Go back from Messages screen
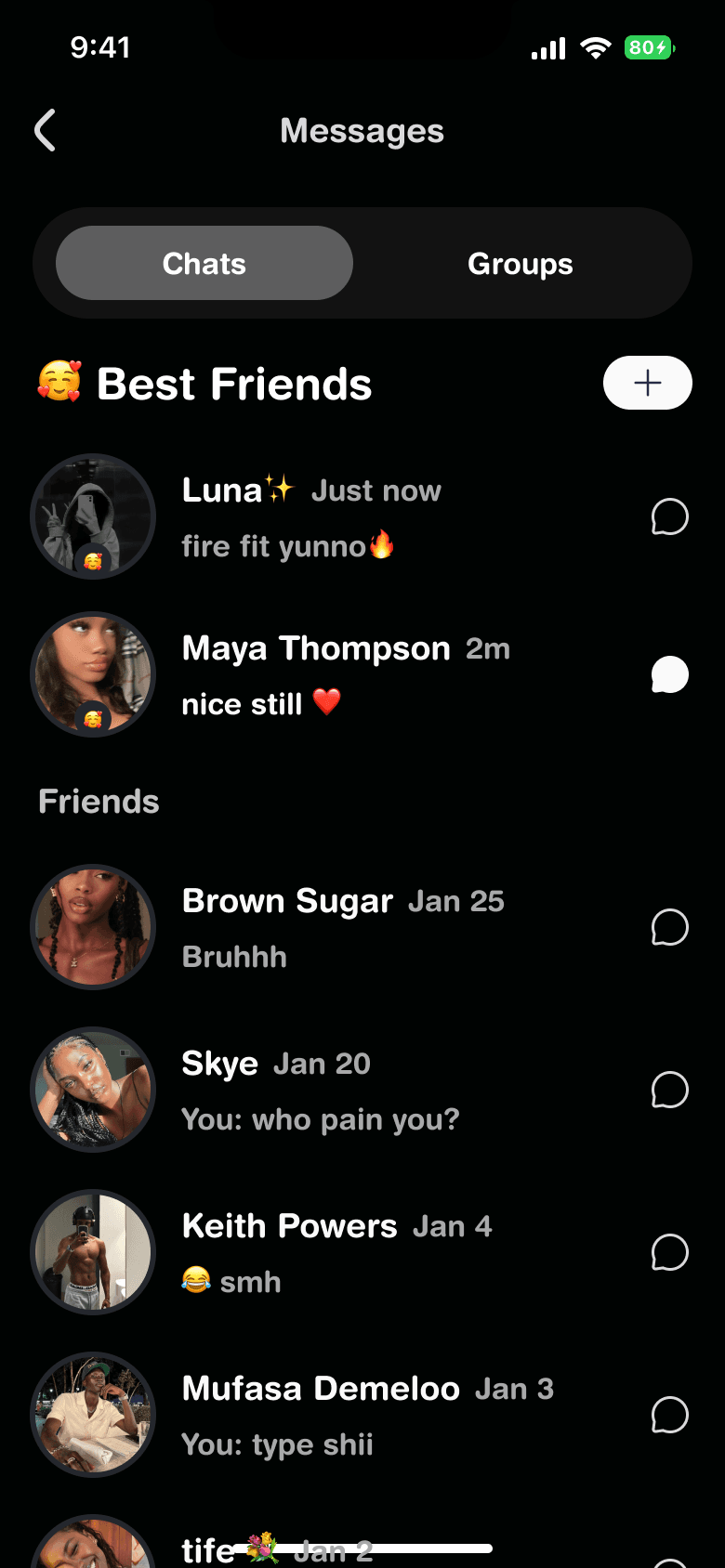 (x=46, y=130)
